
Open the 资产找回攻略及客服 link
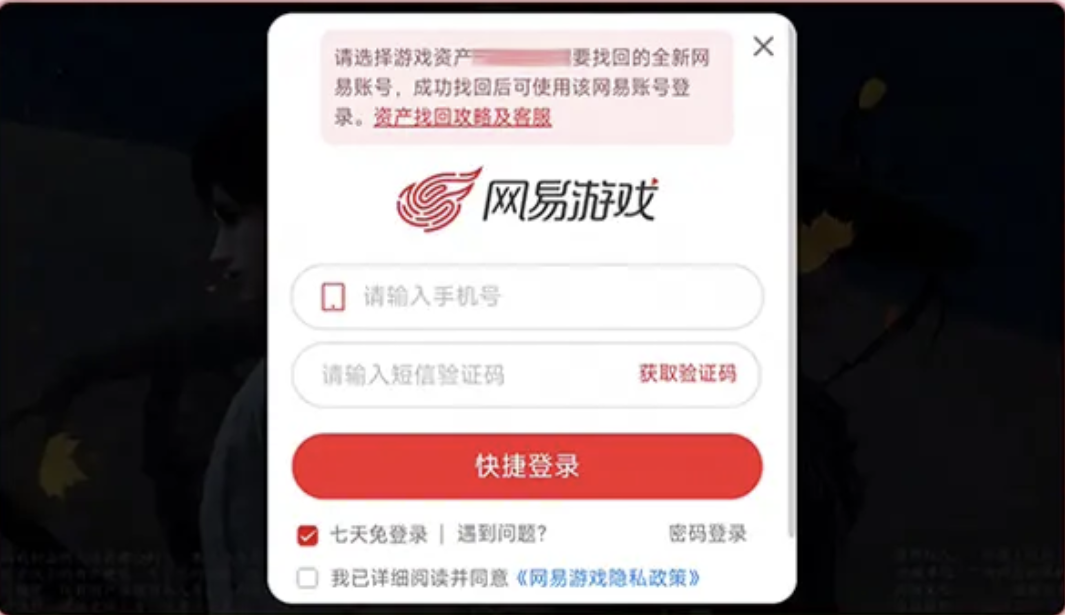pos(462,117)
